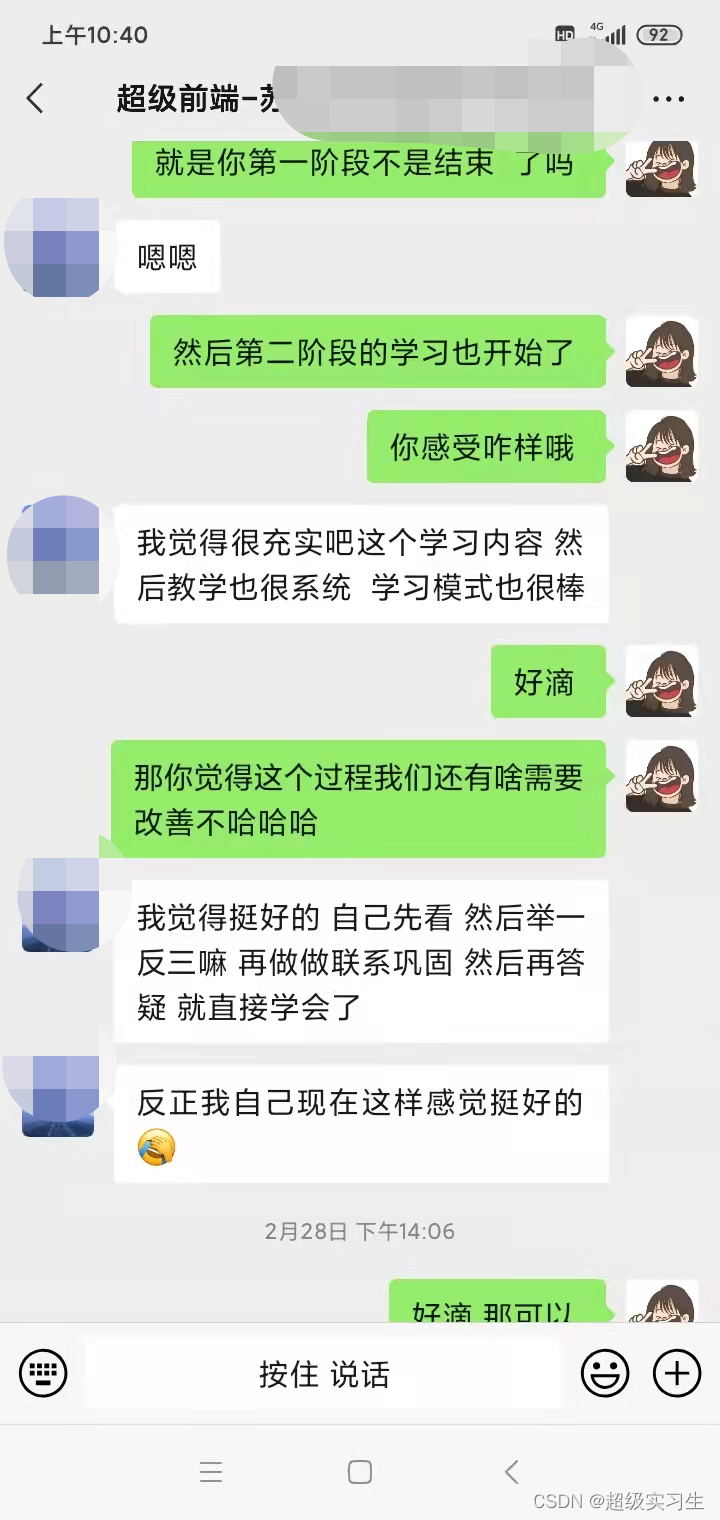Tap the sender avatar beside 好滴 message
Screen dimensions: 720x1520
(x=661, y=681)
